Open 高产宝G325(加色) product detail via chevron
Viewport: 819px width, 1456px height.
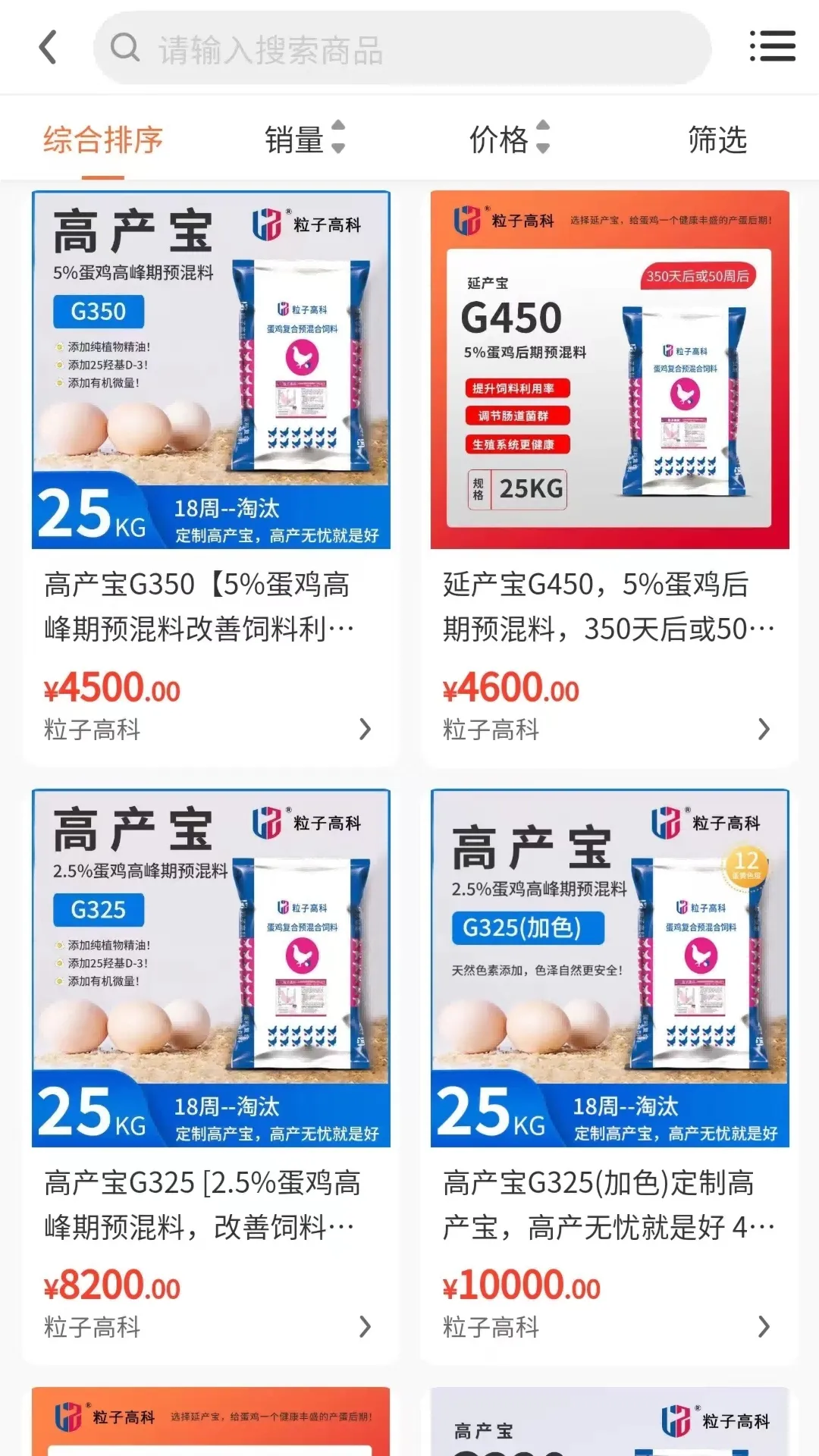coord(764,1326)
